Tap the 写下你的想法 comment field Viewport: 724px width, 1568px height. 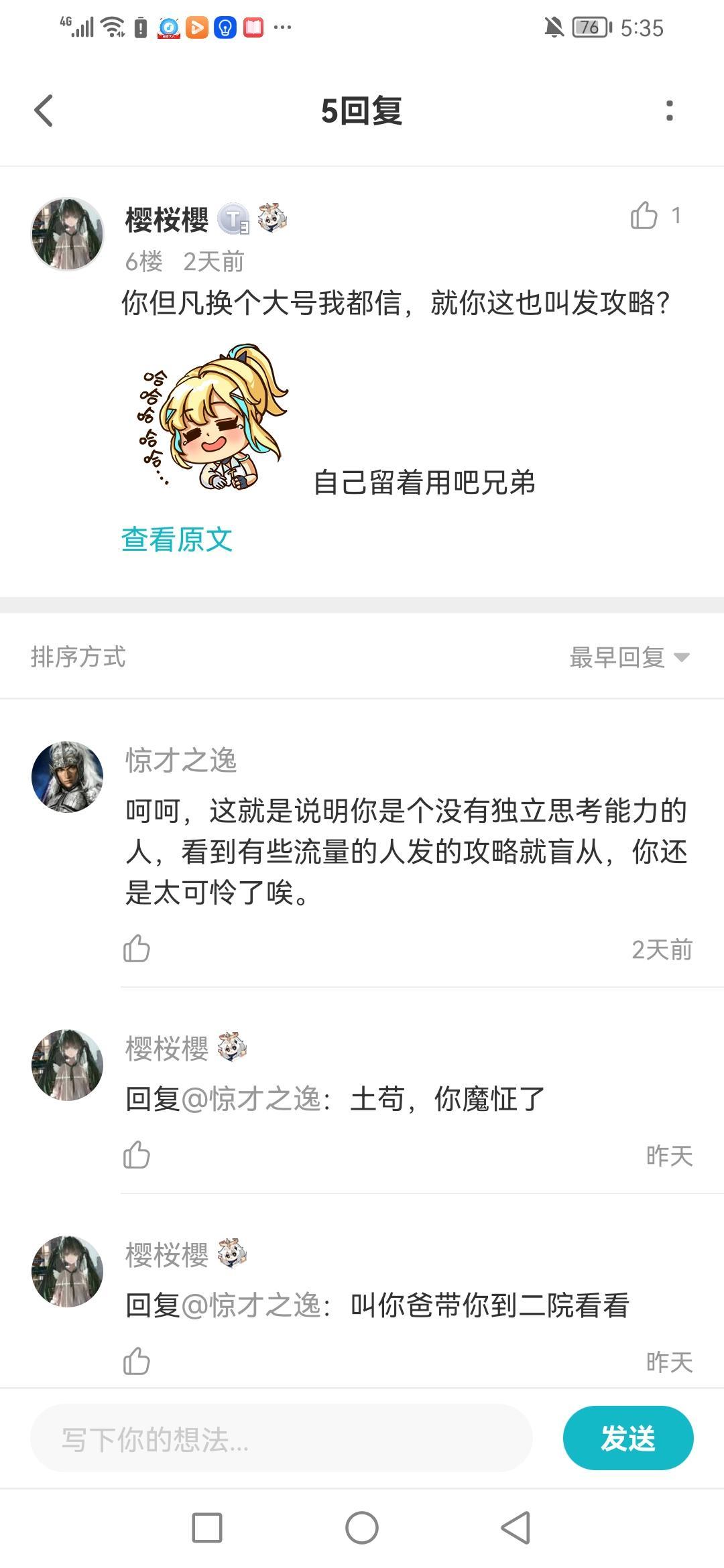coord(282,1438)
